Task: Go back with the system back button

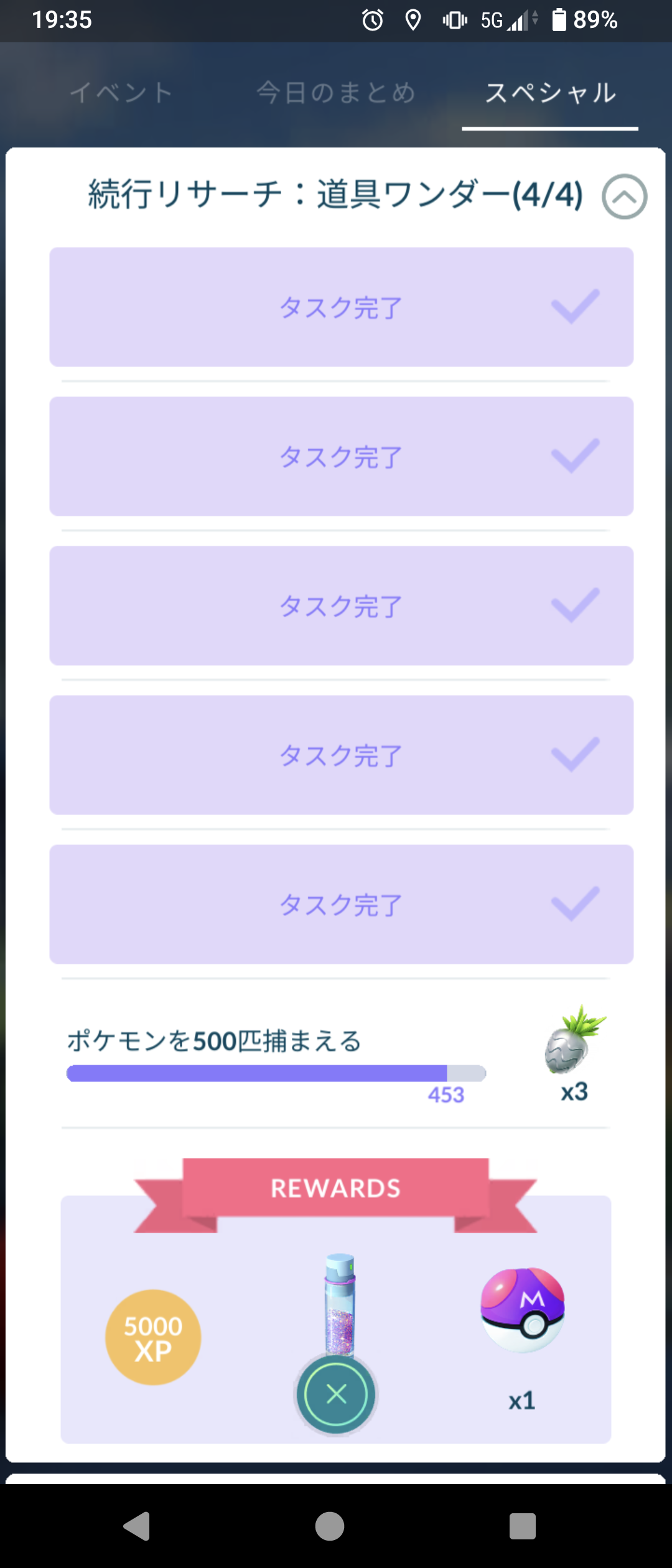Action: [137, 1526]
